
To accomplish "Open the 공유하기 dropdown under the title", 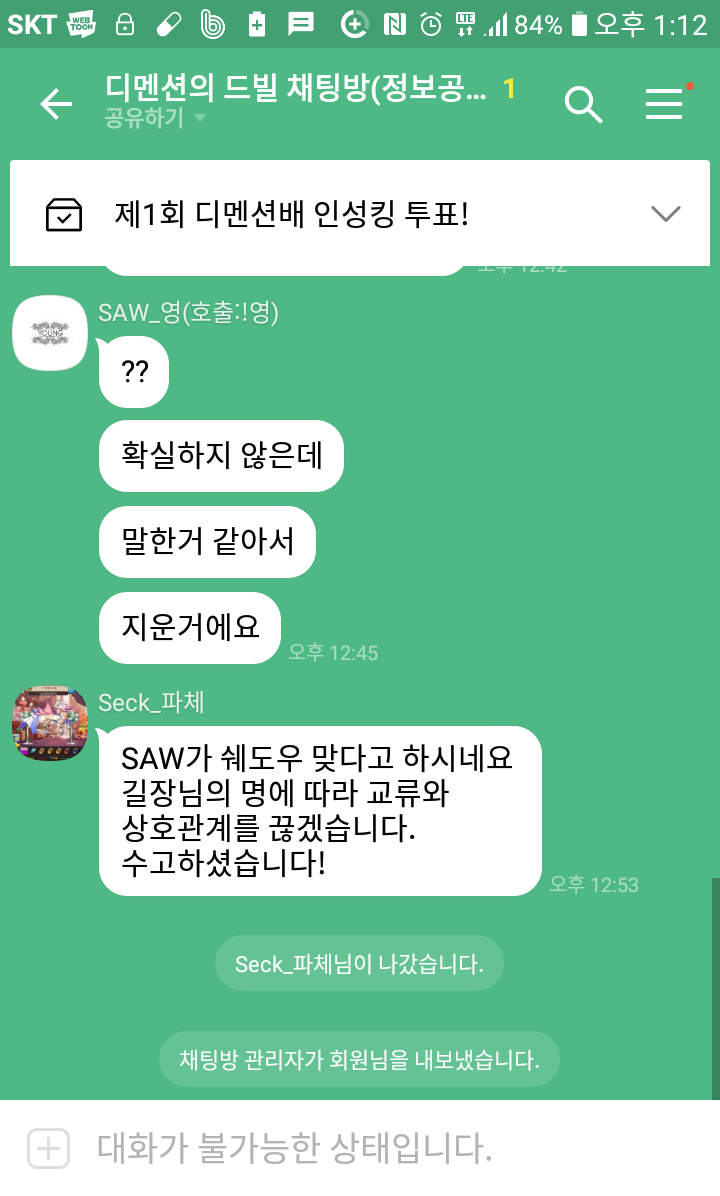I will coord(155,119).
